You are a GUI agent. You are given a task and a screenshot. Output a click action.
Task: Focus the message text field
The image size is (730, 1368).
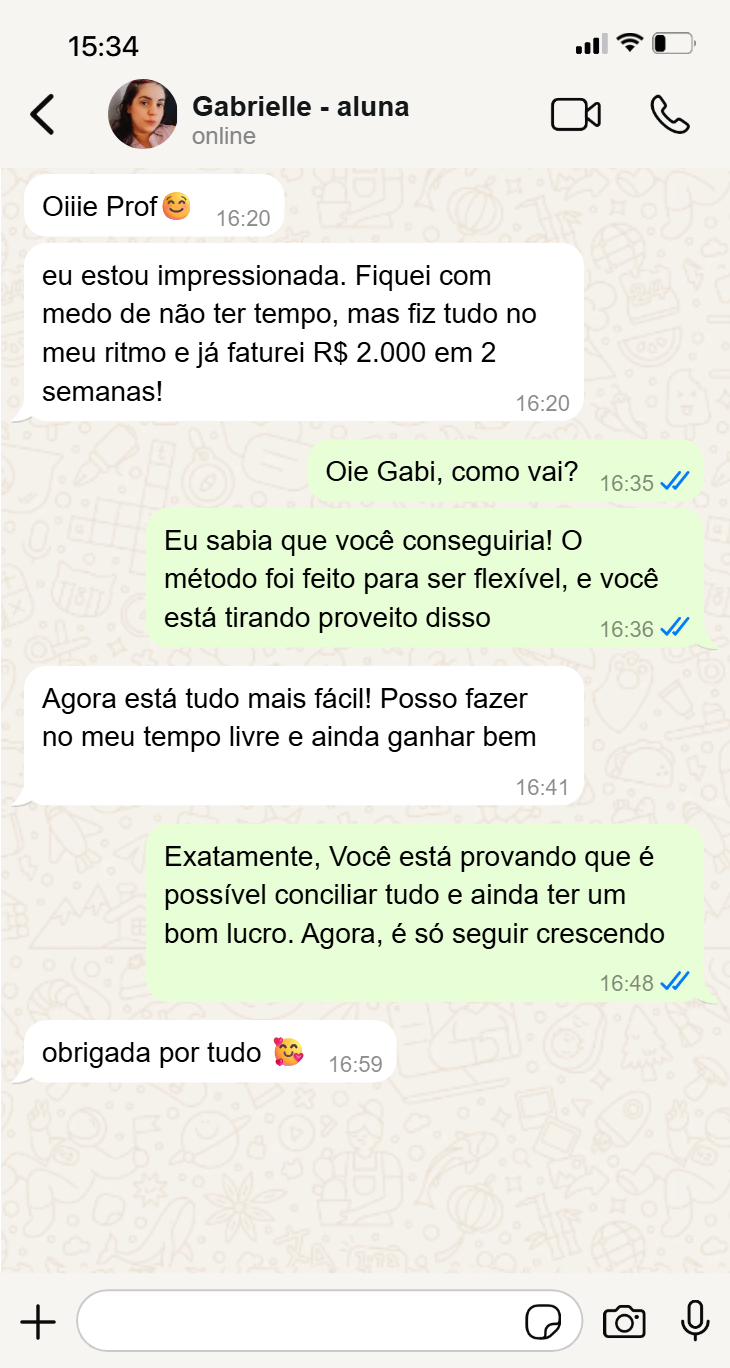(300, 1322)
